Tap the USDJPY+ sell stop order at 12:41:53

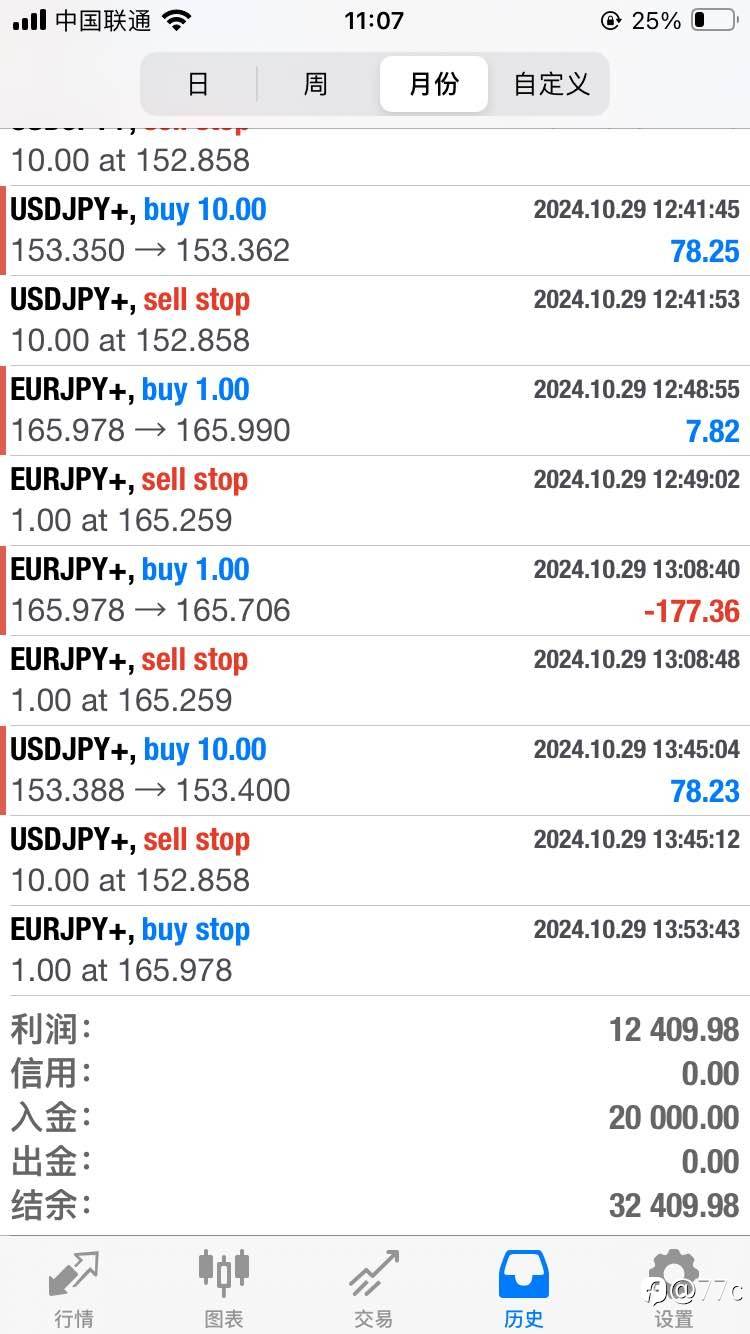click(x=375, y=320)
